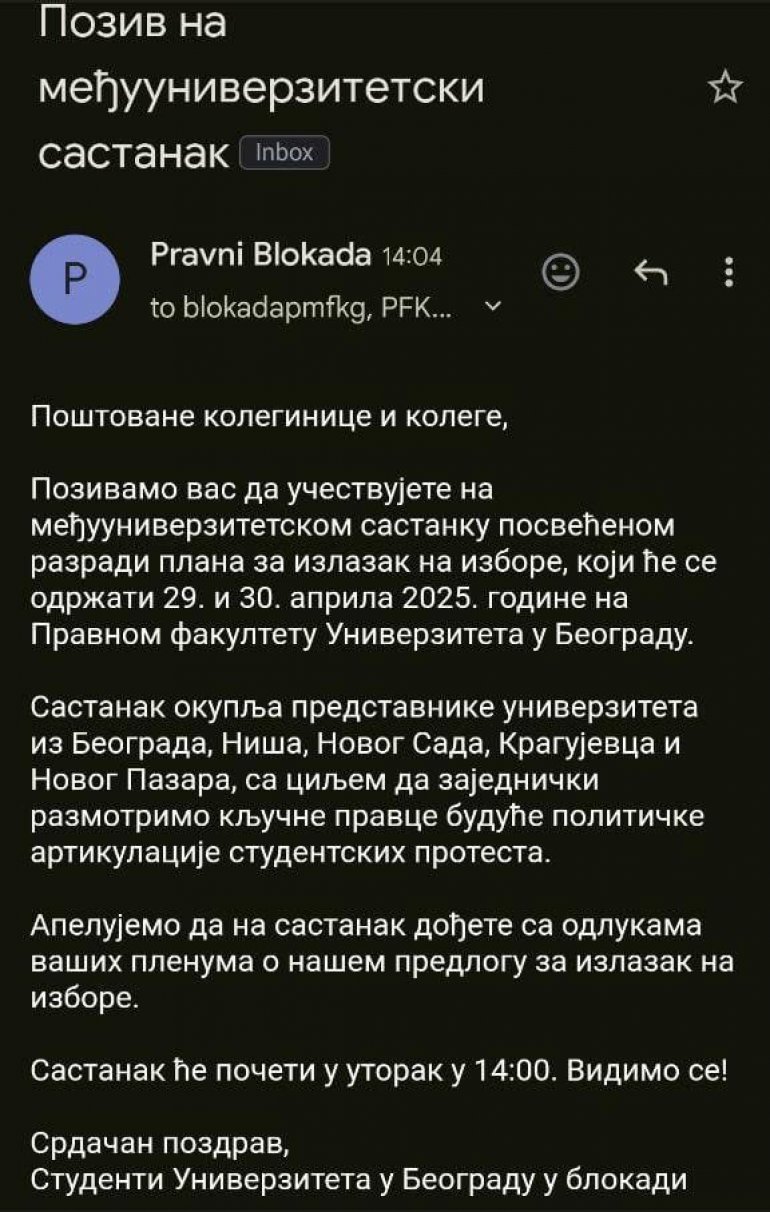Star this email
This screenshot has width=770, height=1212.
[725, 89]
